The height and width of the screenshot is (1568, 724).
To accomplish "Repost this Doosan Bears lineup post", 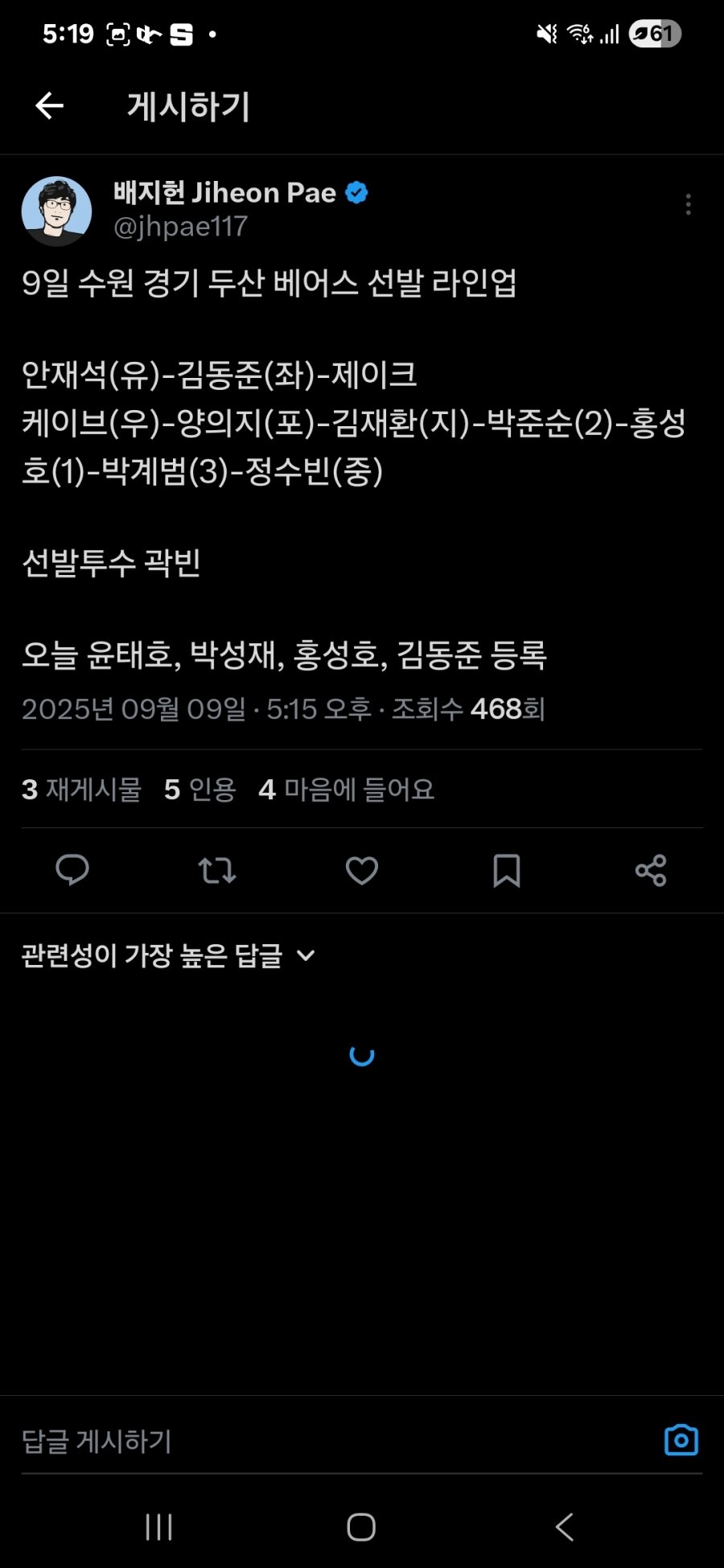I will (216, 870).
